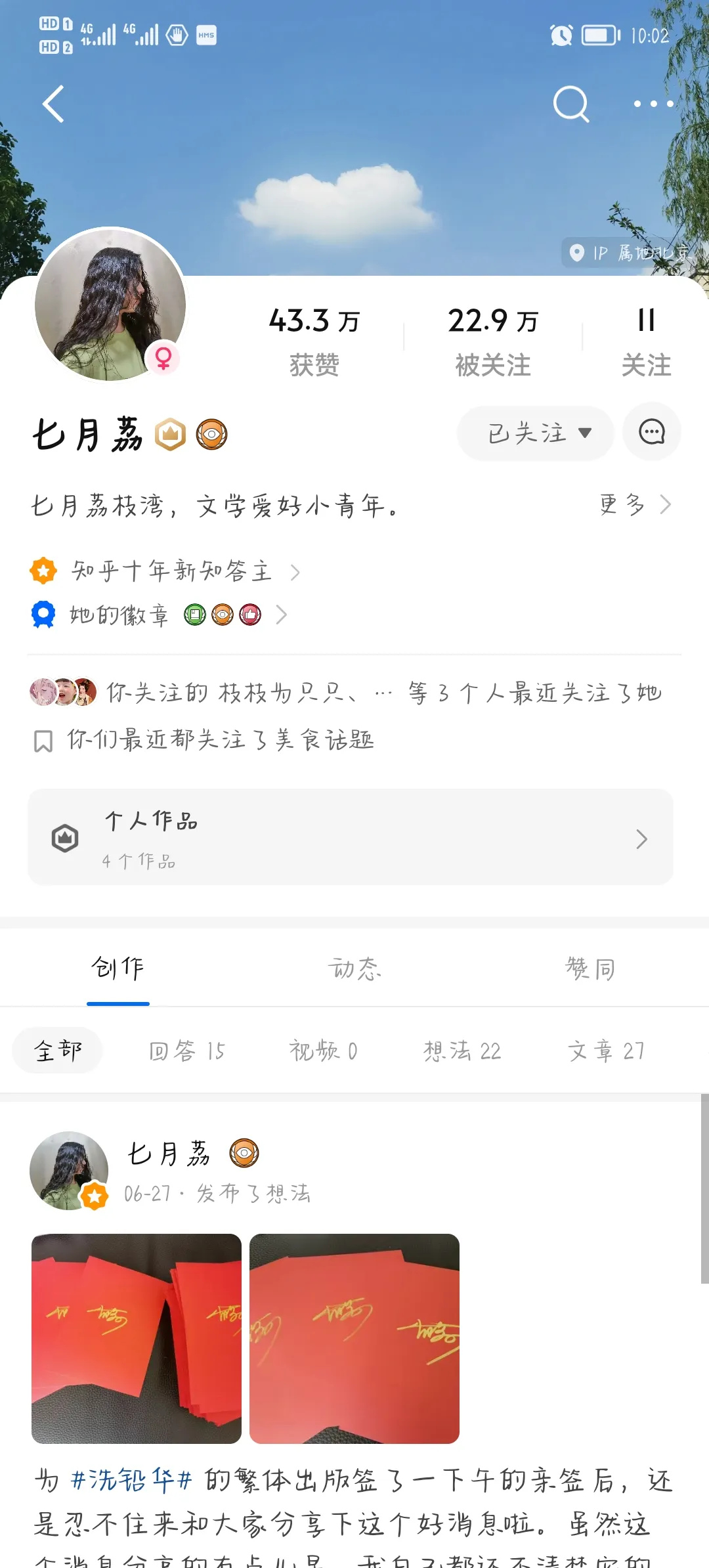Open the private message chat icon
The width and height of the screenshot is (709, 1568).
[x=651, y=432]
